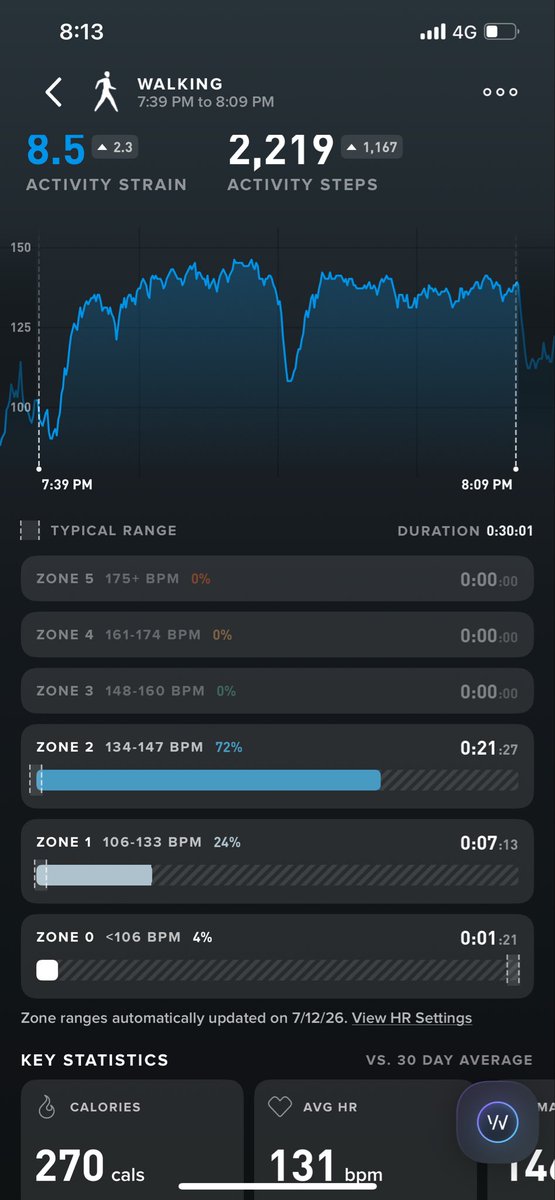Go back using the back arrow
The height and width of the screenshot is (1200, 555).
pyautogui.click(x=54, y=92)
